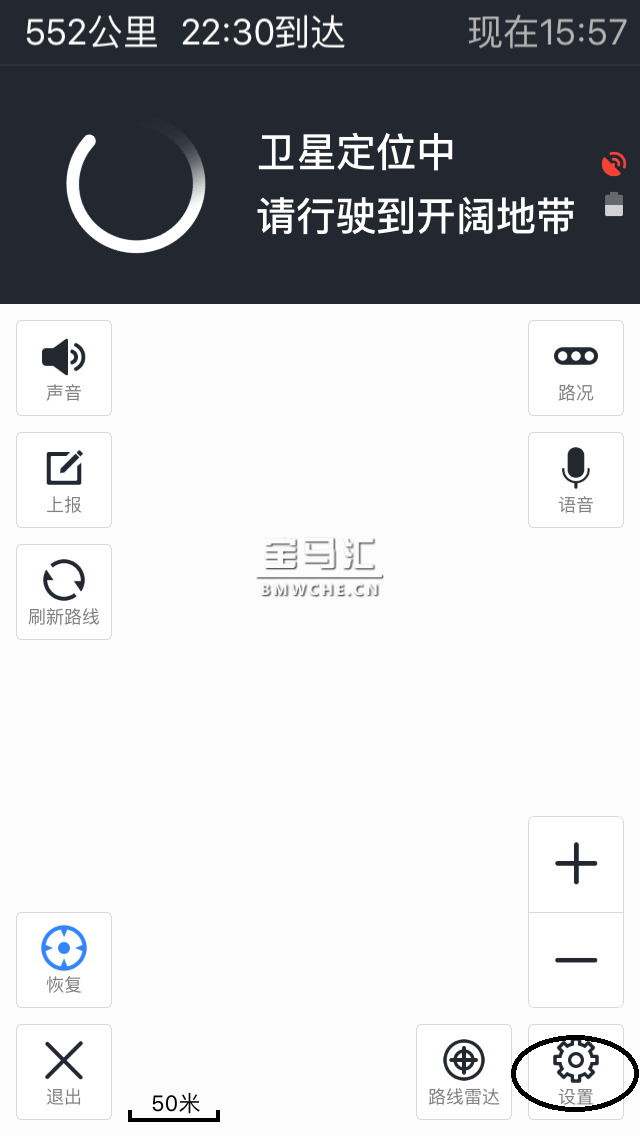The image size is (640, 1136).
Task: Open the 上报 report button
Action: 64,480
